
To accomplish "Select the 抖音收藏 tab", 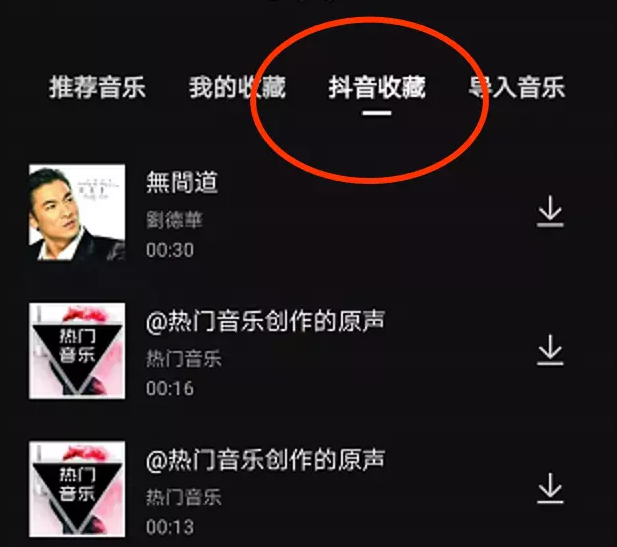I will coord(377,88).
